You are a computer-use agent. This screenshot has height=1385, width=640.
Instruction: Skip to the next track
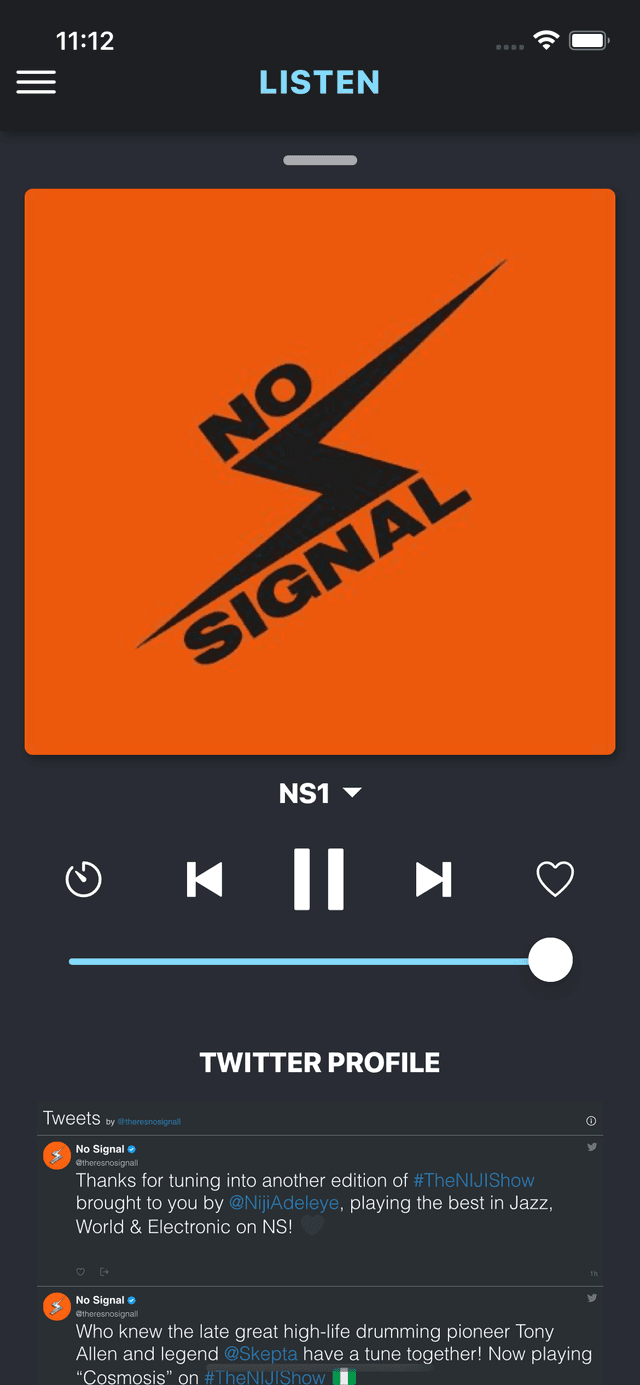[x=433, y=879]
